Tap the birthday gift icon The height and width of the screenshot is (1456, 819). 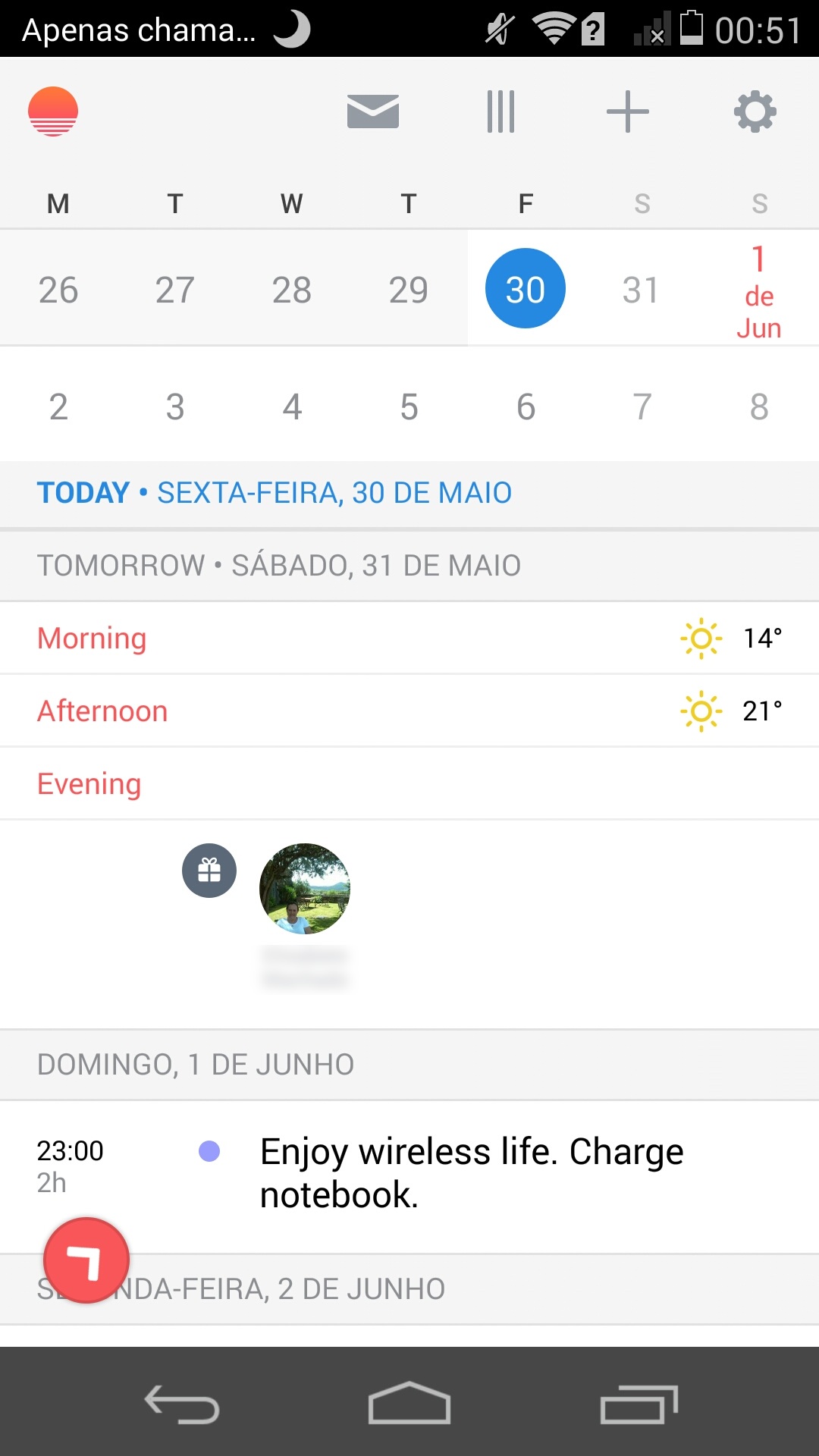209,871
